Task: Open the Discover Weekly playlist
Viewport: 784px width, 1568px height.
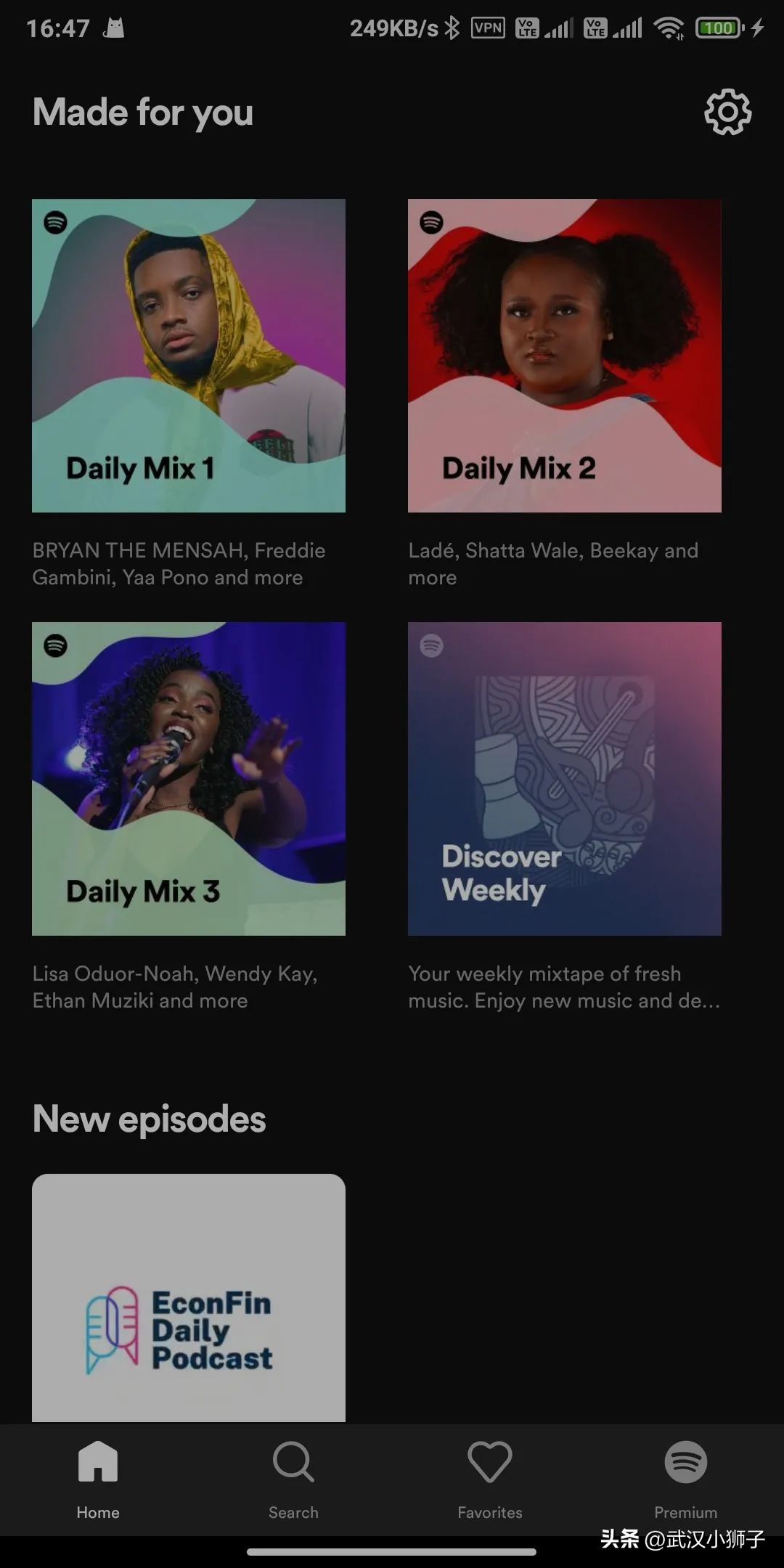Action: [x=564, y=777]
